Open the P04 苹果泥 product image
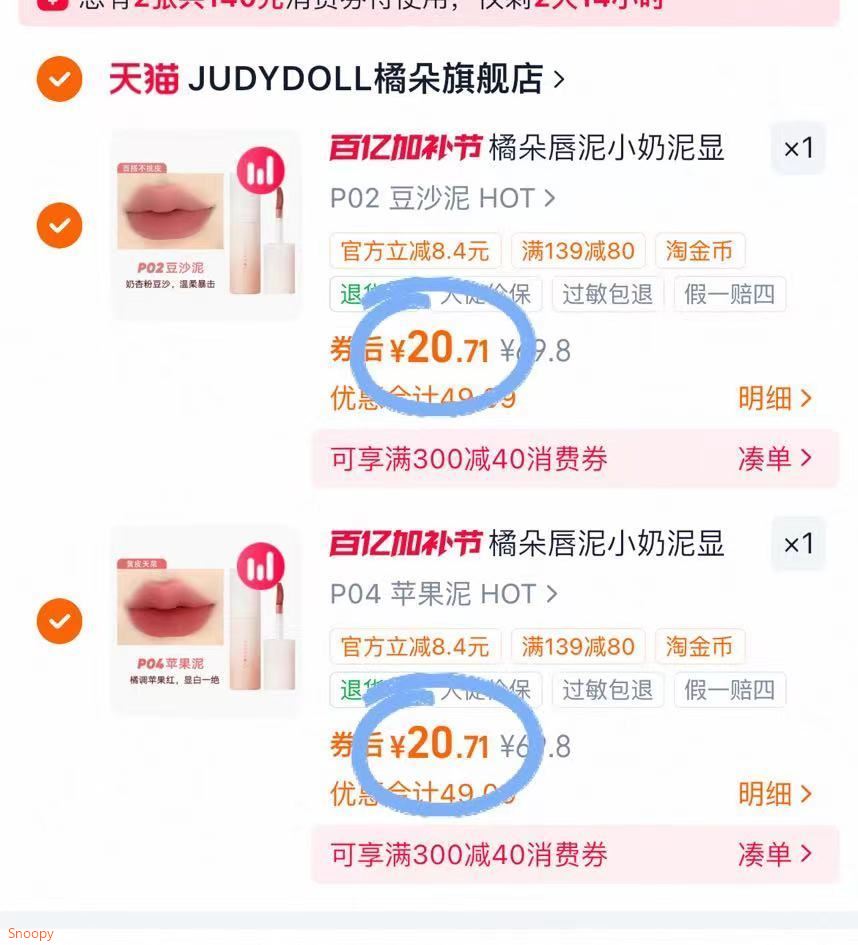 [206, 621]
